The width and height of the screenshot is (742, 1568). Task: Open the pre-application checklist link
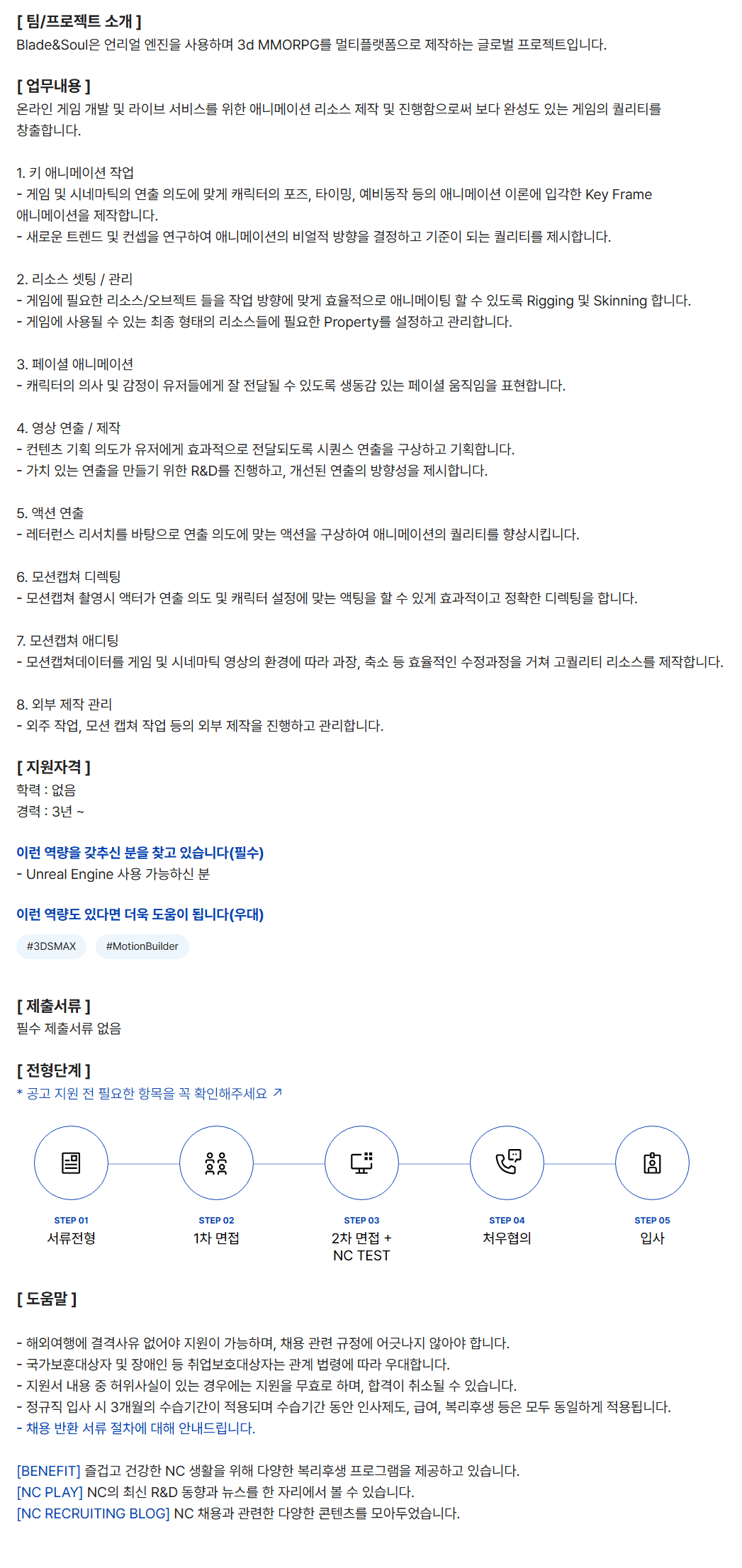[149, 1093]
